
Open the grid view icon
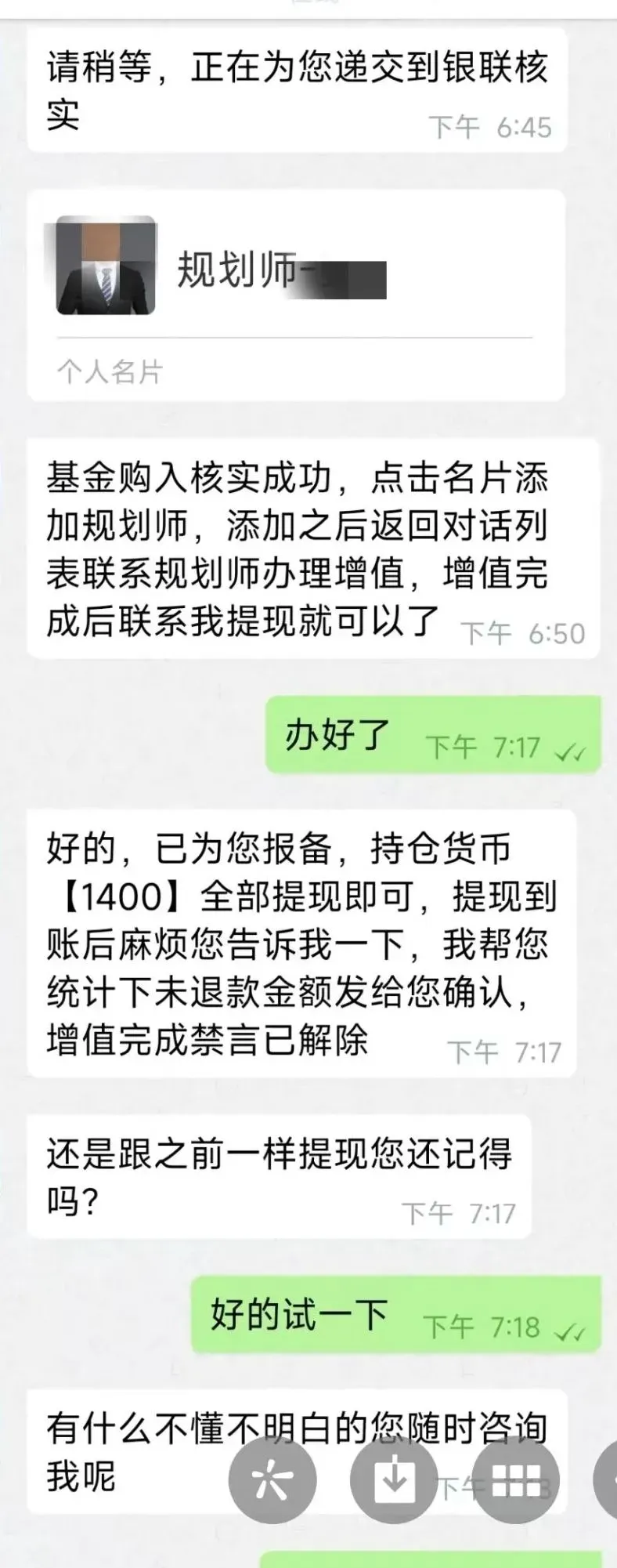point(514,1479)
